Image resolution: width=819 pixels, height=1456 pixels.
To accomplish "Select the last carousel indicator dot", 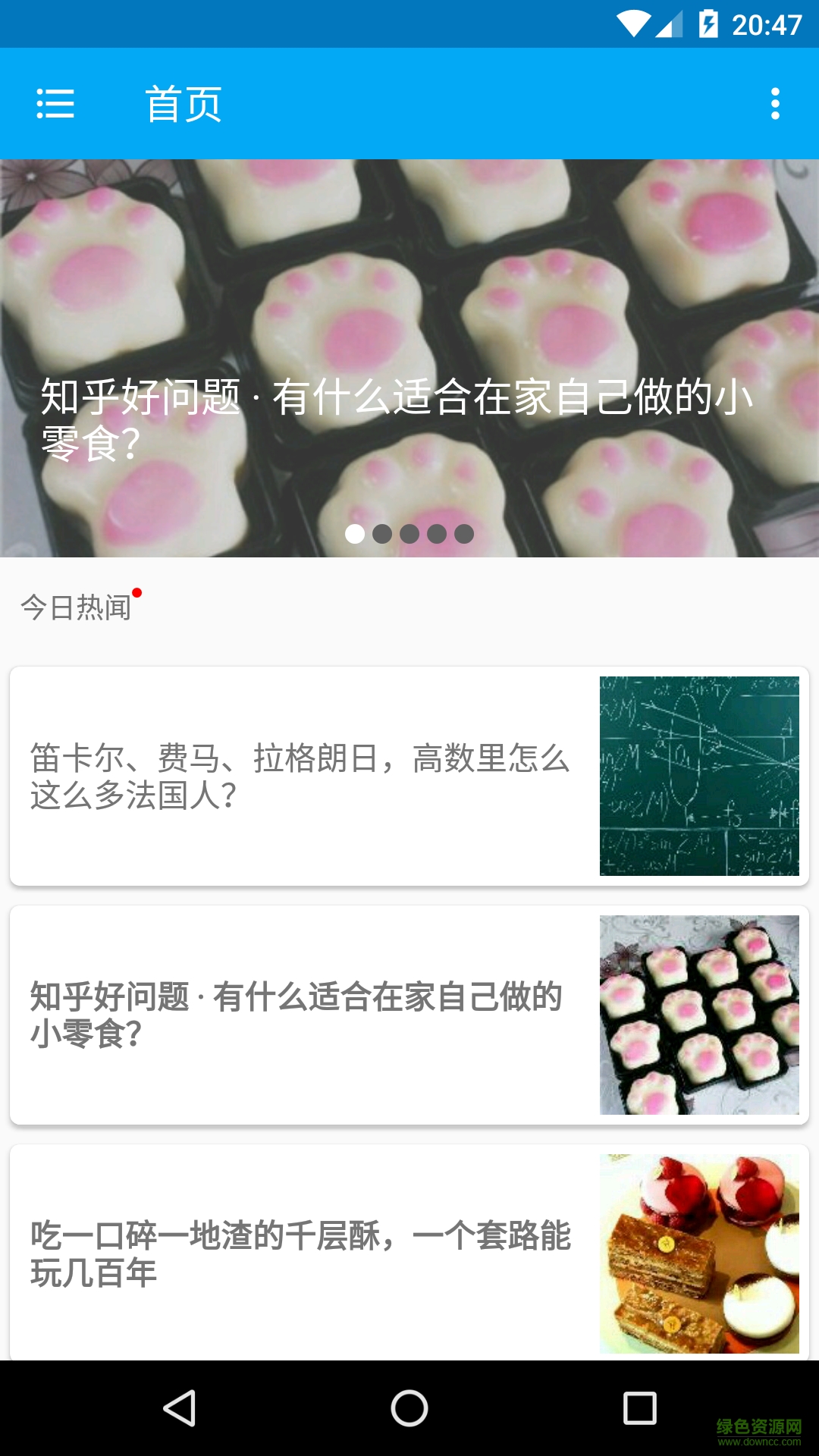I will pyautogui.click(x=465, y=535).
